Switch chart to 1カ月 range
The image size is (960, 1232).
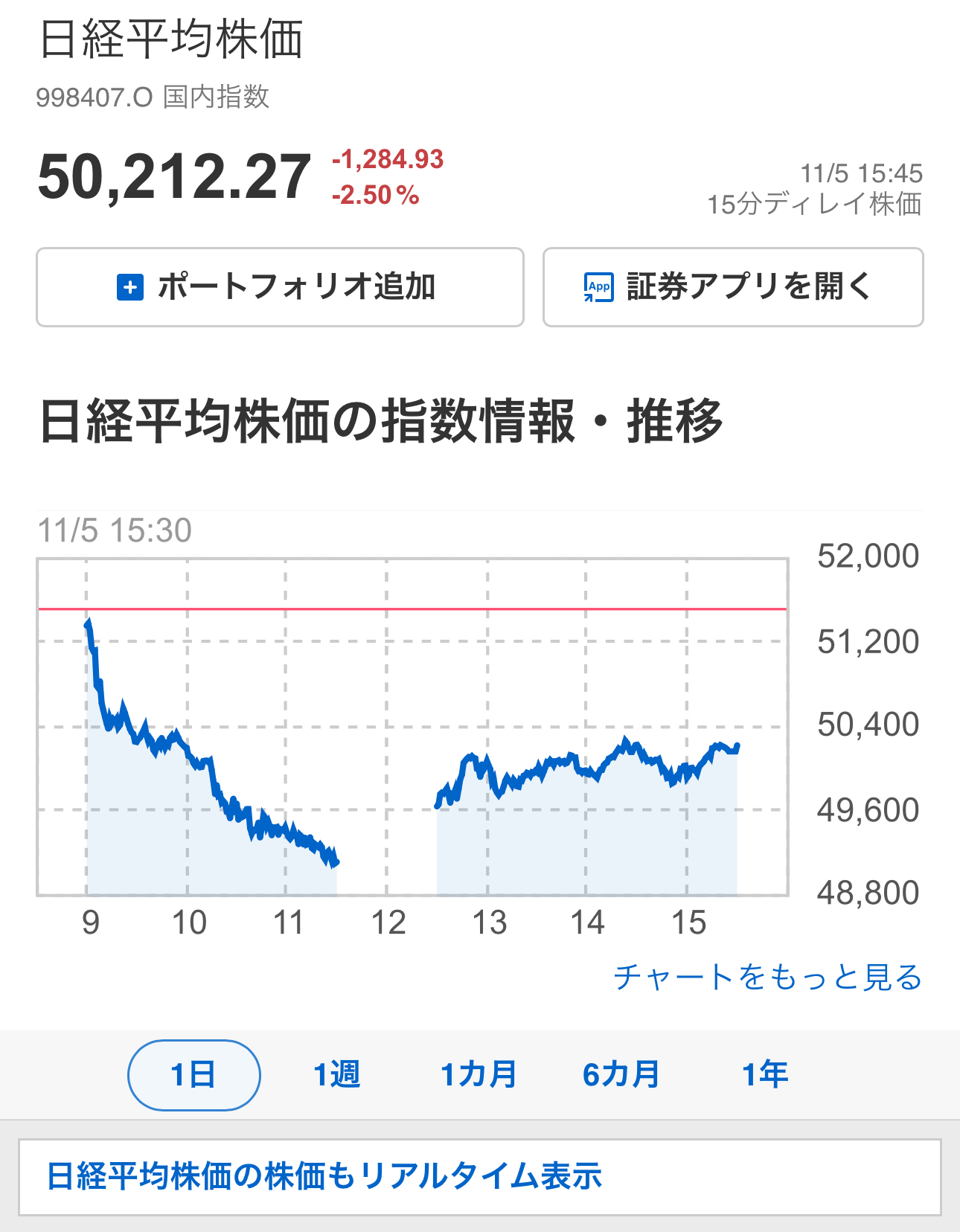(x=479, y=1075)
